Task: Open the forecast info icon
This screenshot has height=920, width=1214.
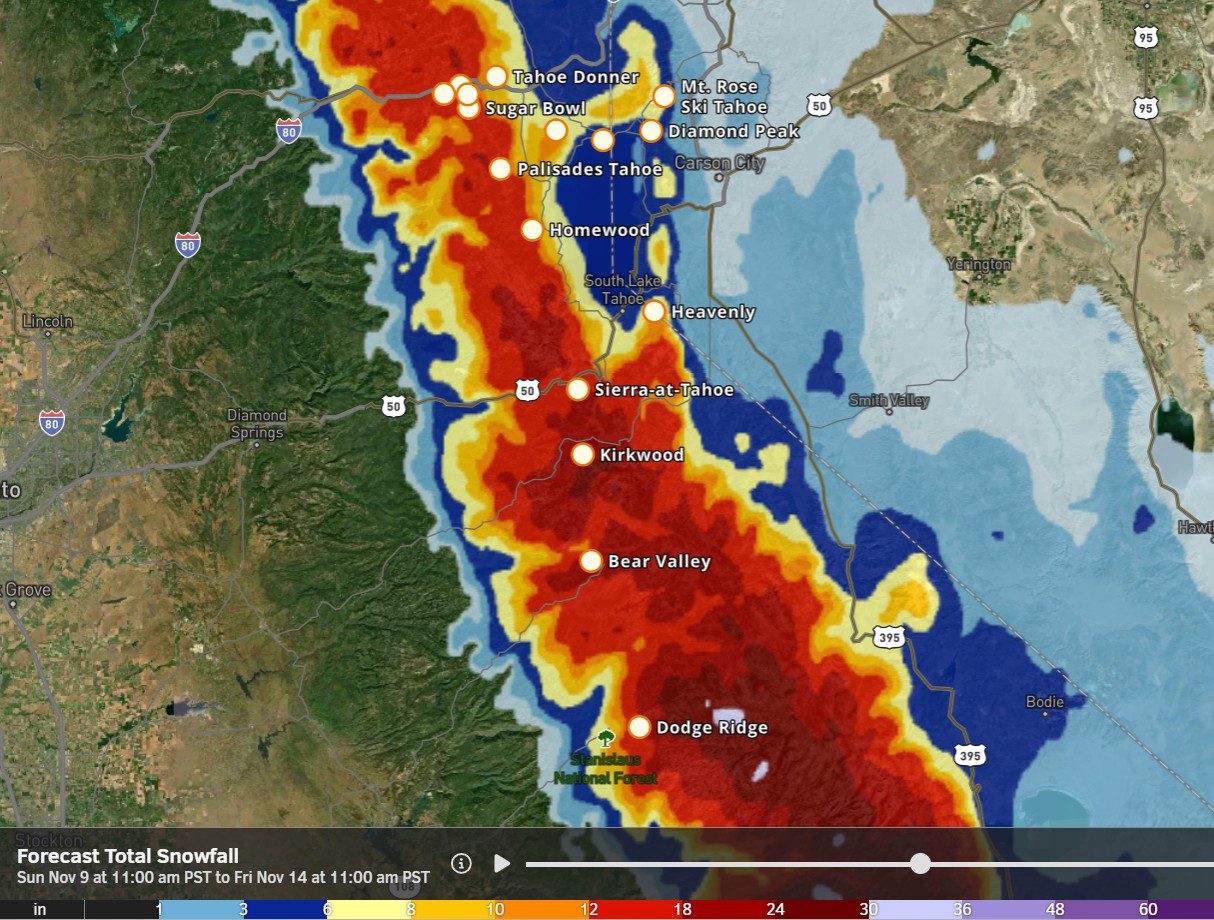Action: [461, 863]
